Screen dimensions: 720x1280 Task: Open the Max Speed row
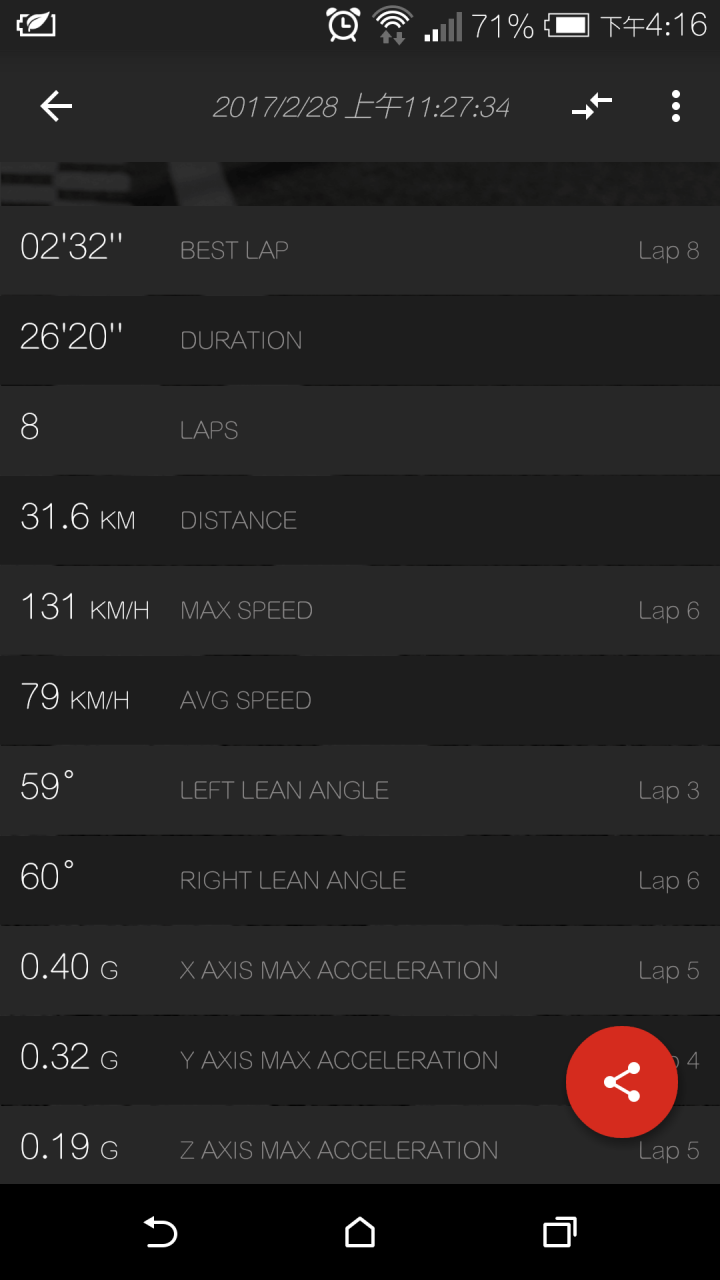point(360,610)
